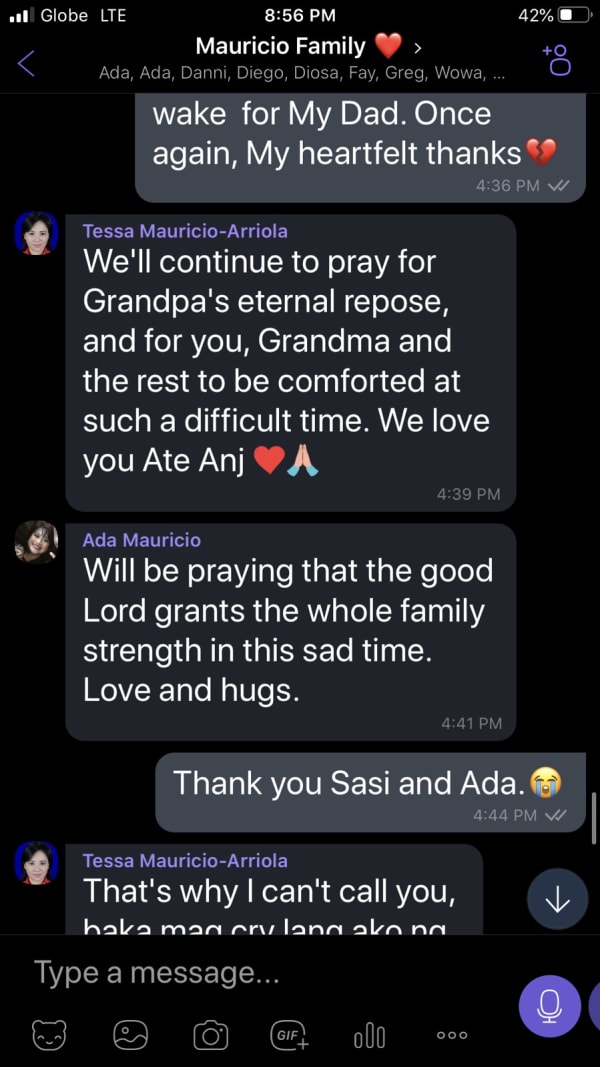Viewport: 600px width, 1067px height.
Task: Jump to latest messages with down arrow
Action: [x=557, y=899]
